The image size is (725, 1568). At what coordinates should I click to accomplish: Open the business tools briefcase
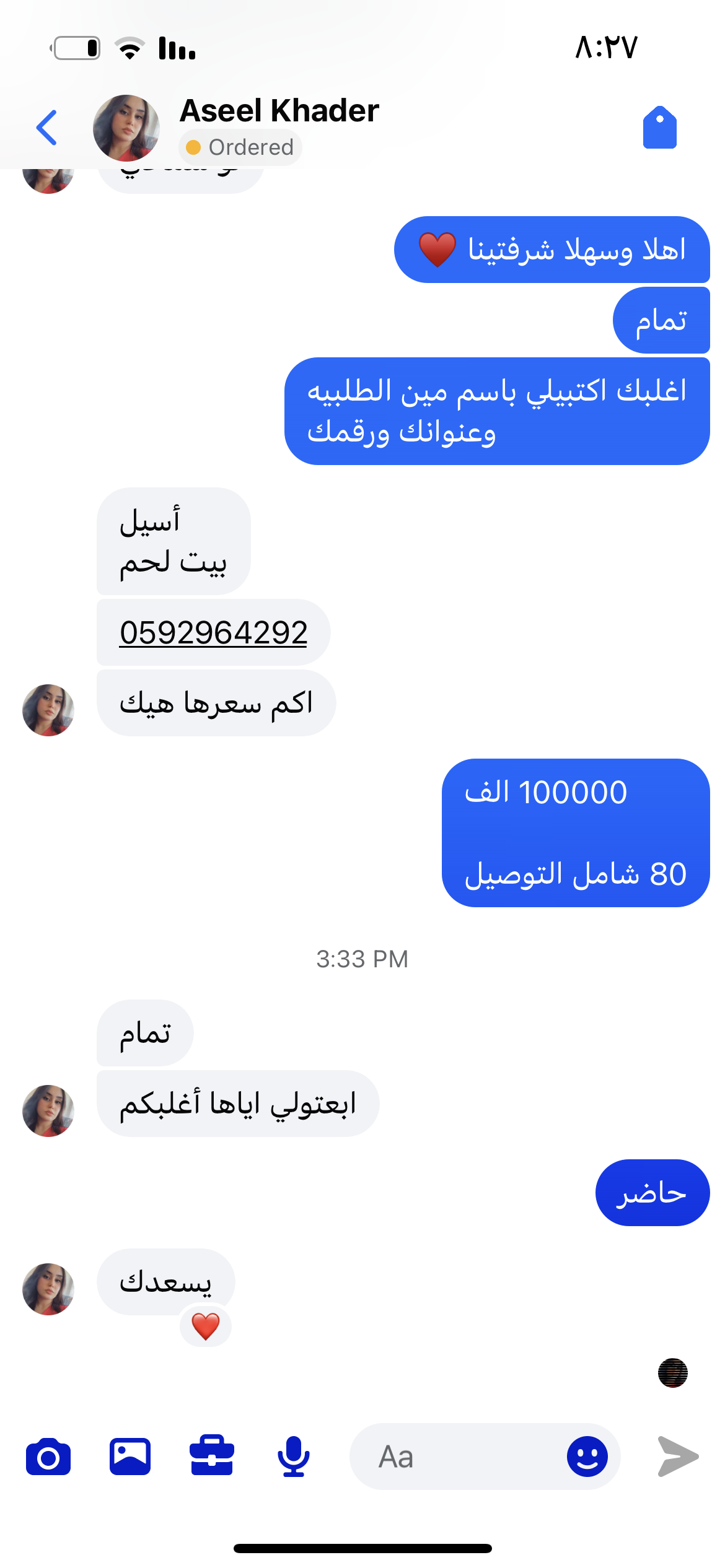[212, 1457]
